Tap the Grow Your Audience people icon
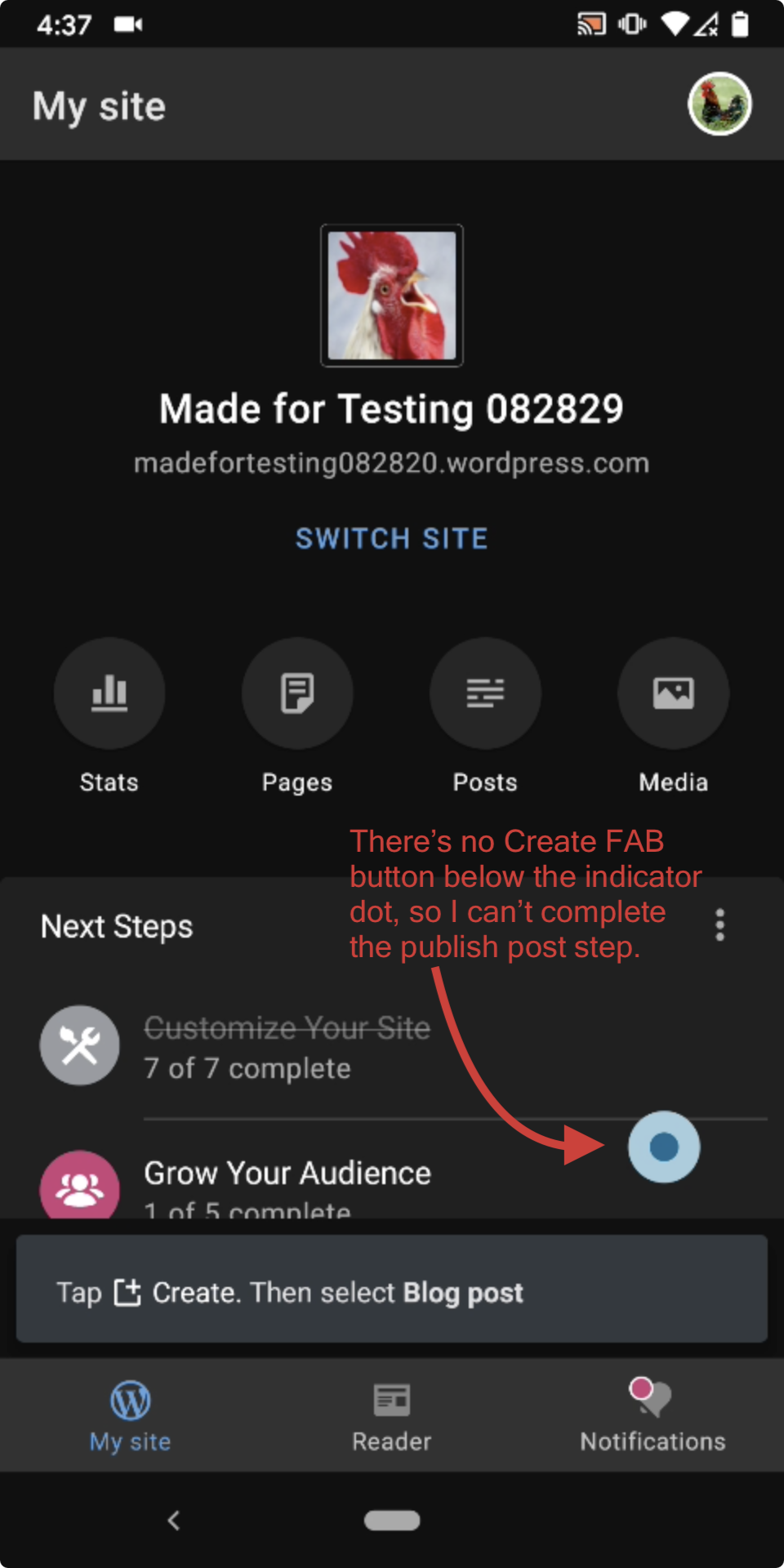Viewport: 784px width, 1568px height. (x=79, y=1188)
